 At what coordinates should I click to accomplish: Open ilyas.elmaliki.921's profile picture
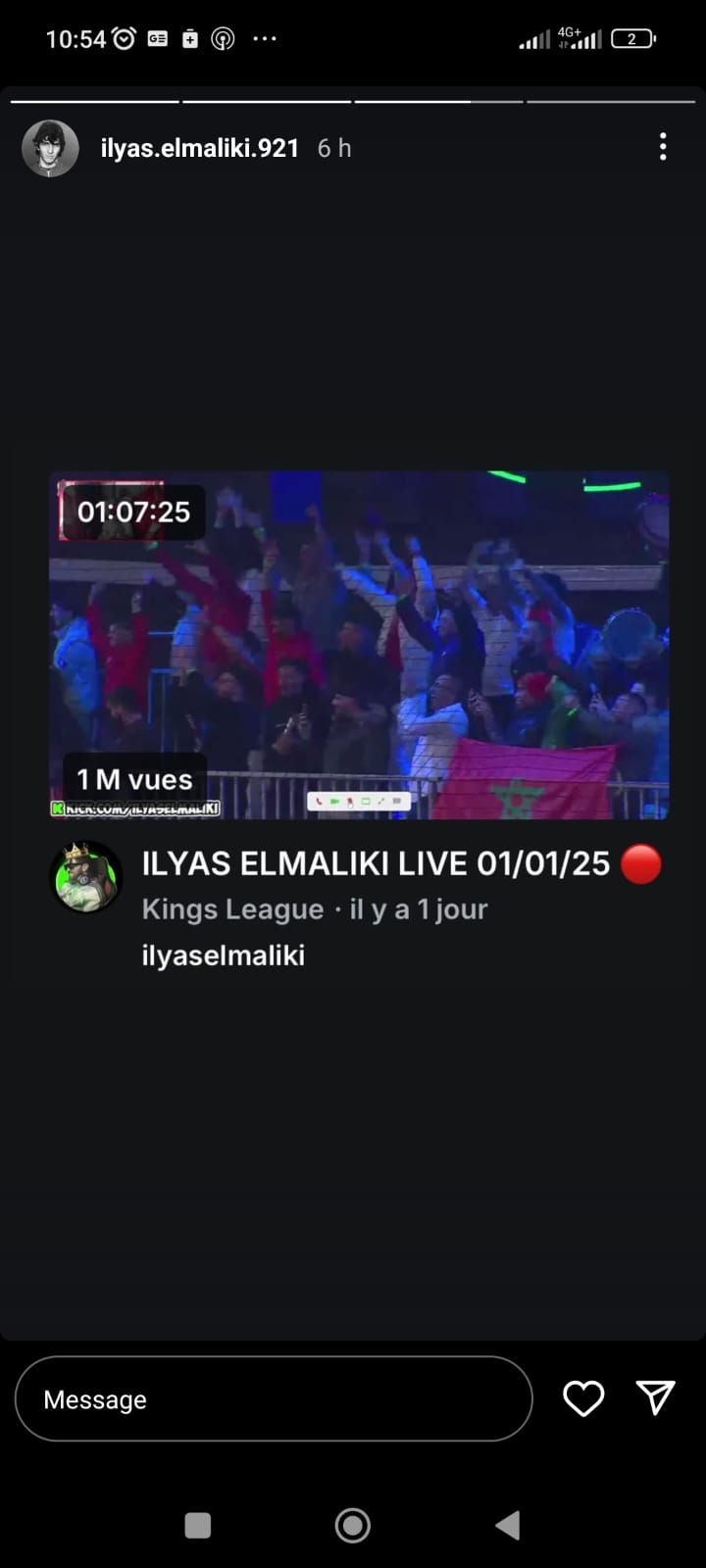tap(50, 148)
